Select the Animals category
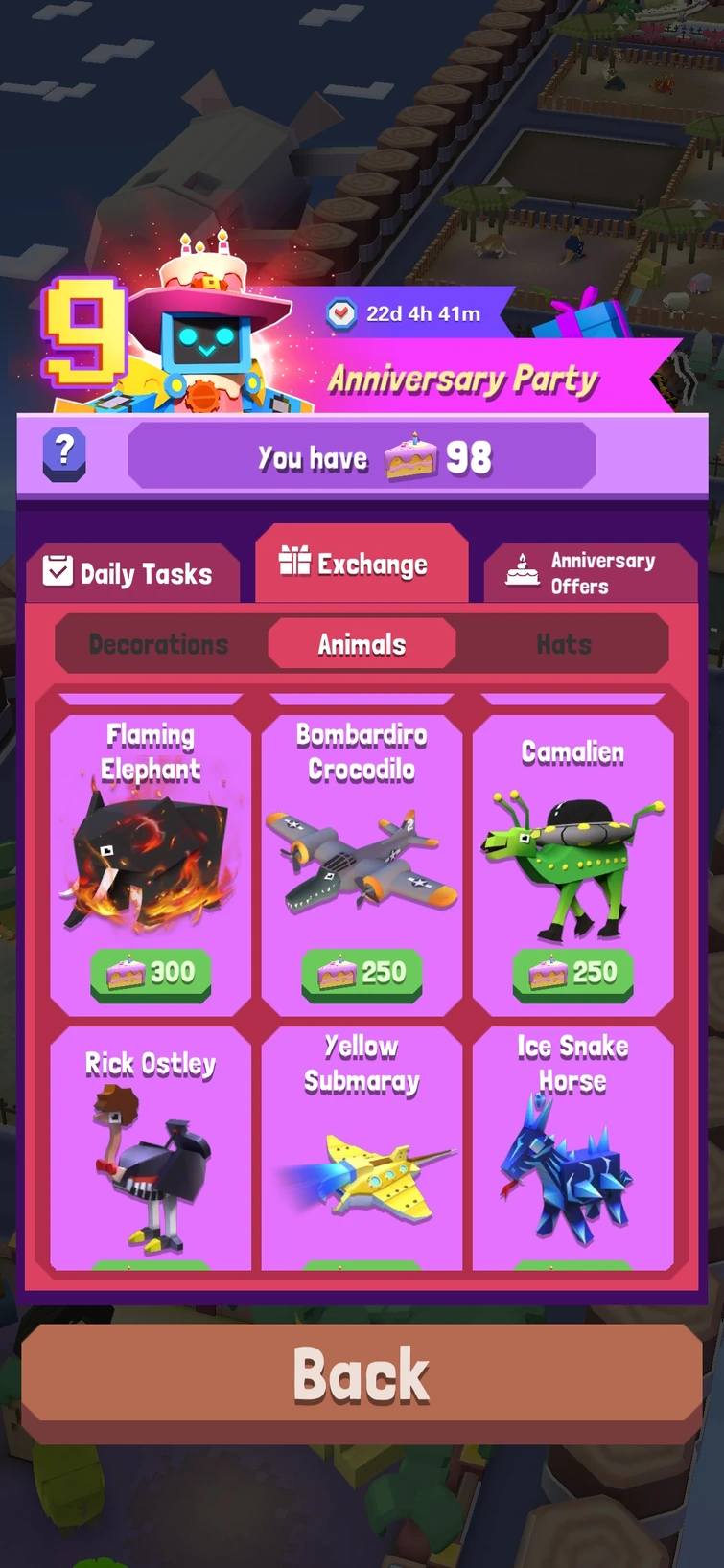 (x=362, y=644)
